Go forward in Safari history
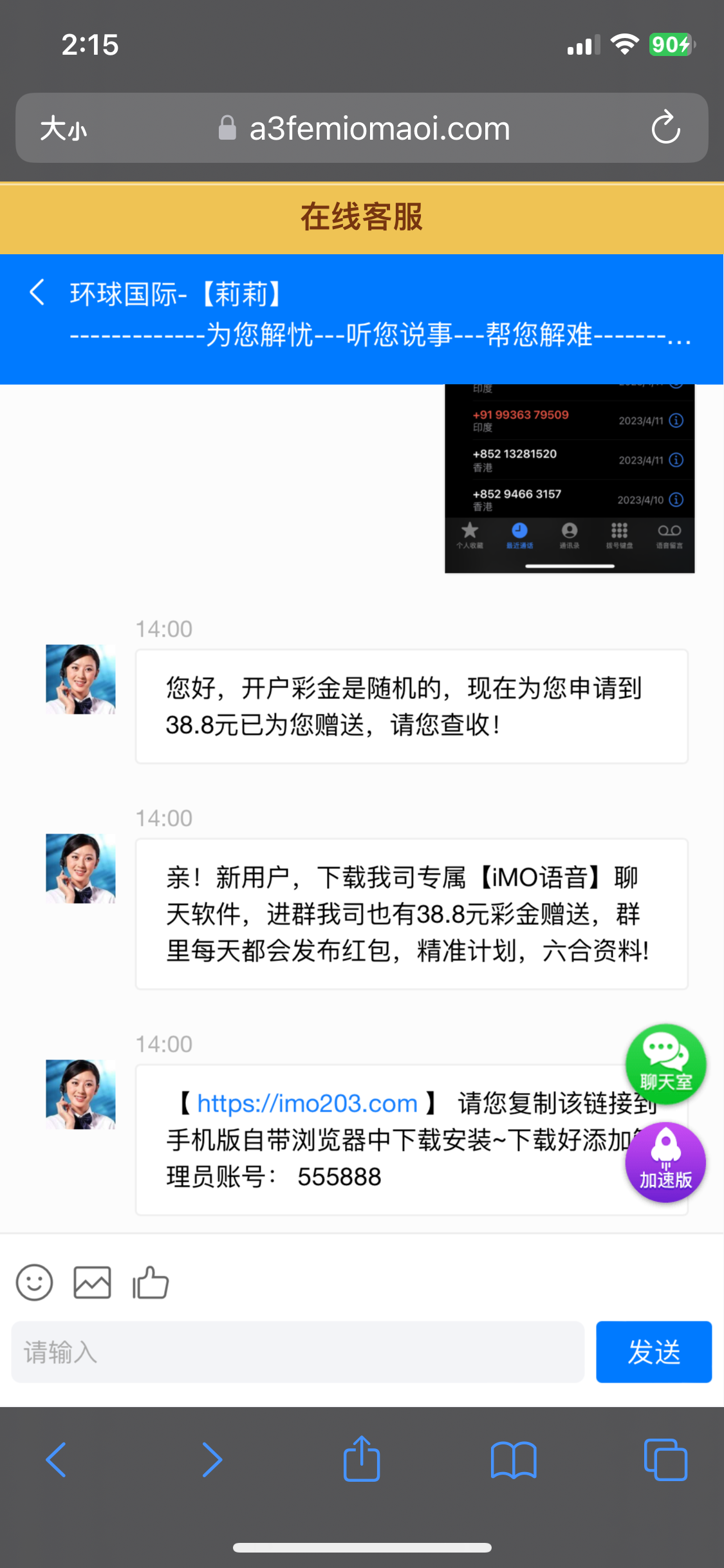The image size is (724, 1568). [x=212, y=1459]
